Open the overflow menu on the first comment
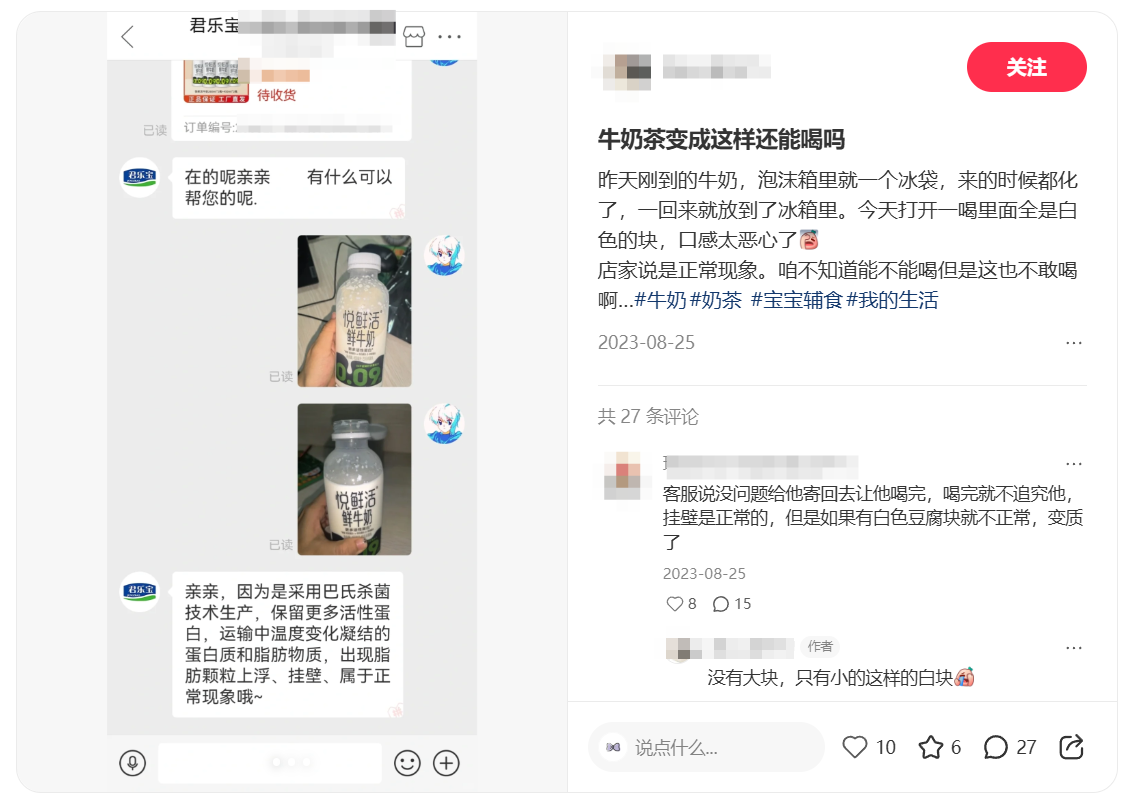 coord(1073,464)
